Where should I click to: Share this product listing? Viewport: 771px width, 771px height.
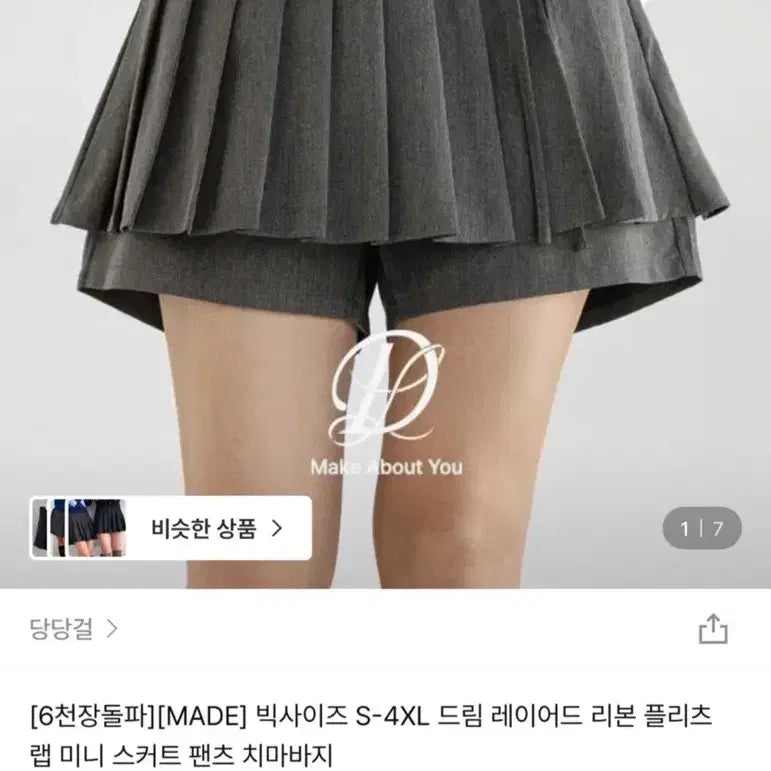(x=712, y=629)
